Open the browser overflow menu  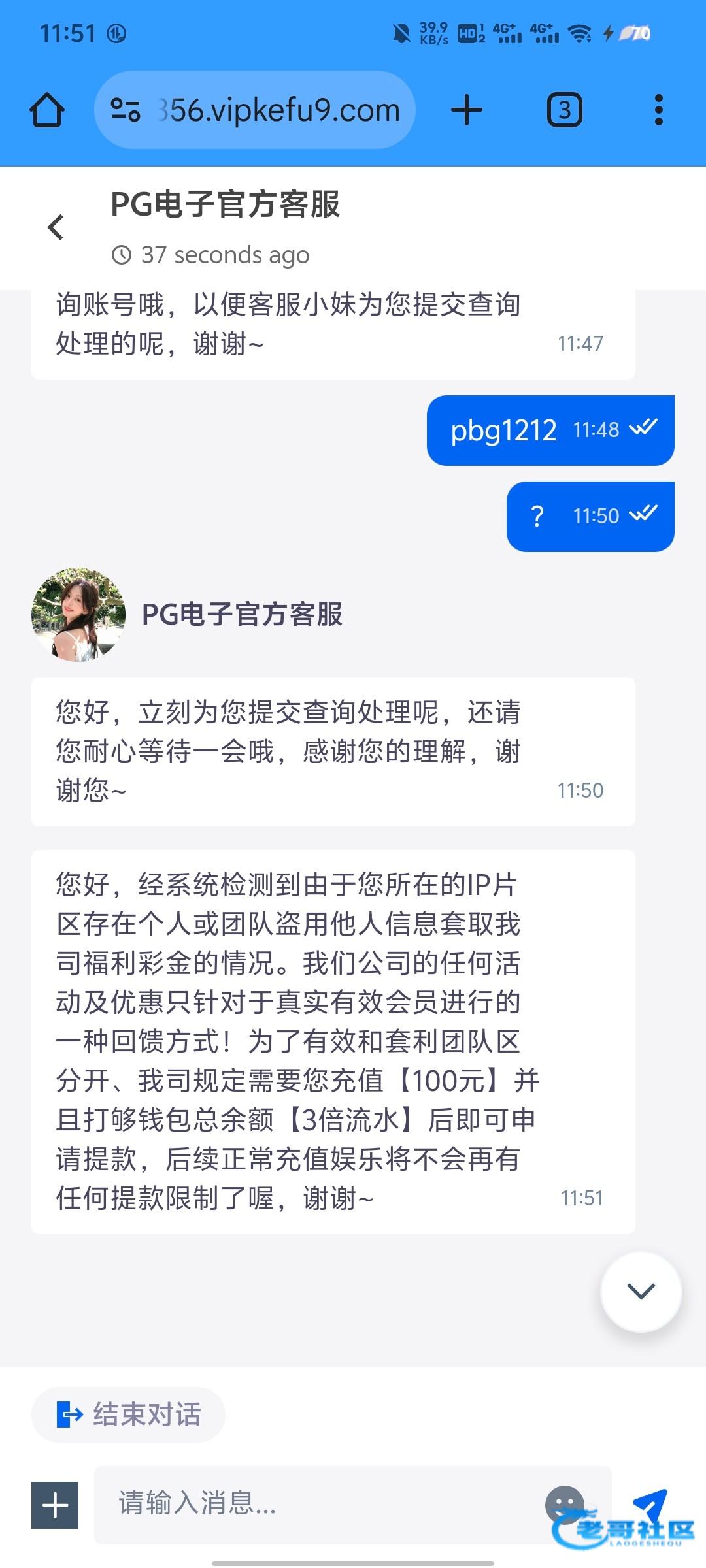pyautogui.click(x=658, y=110)
